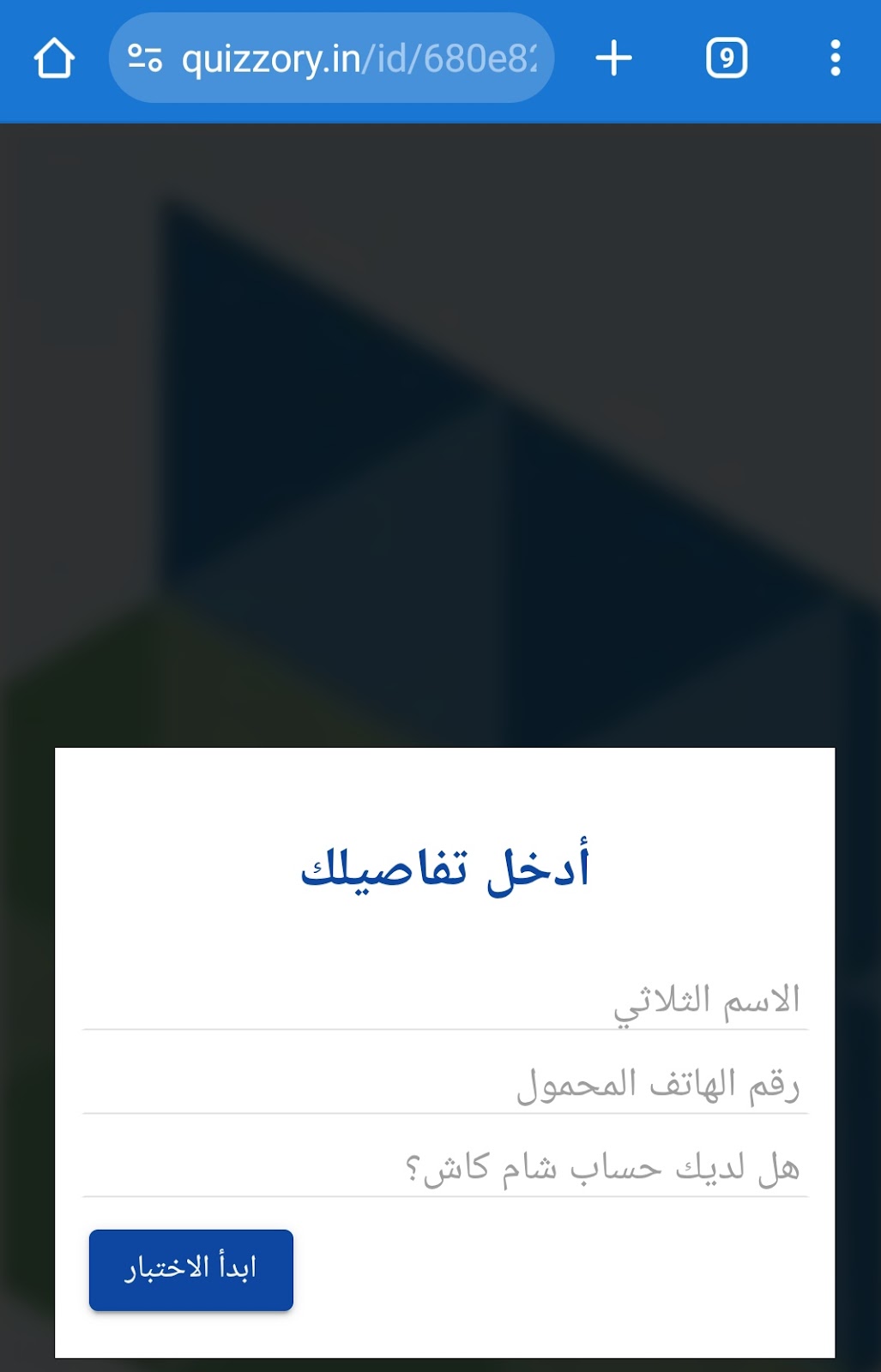Screen dimensions: 881x1372
Task: Open the tab switcher showing 9 tabs
Action: (727, 58)
